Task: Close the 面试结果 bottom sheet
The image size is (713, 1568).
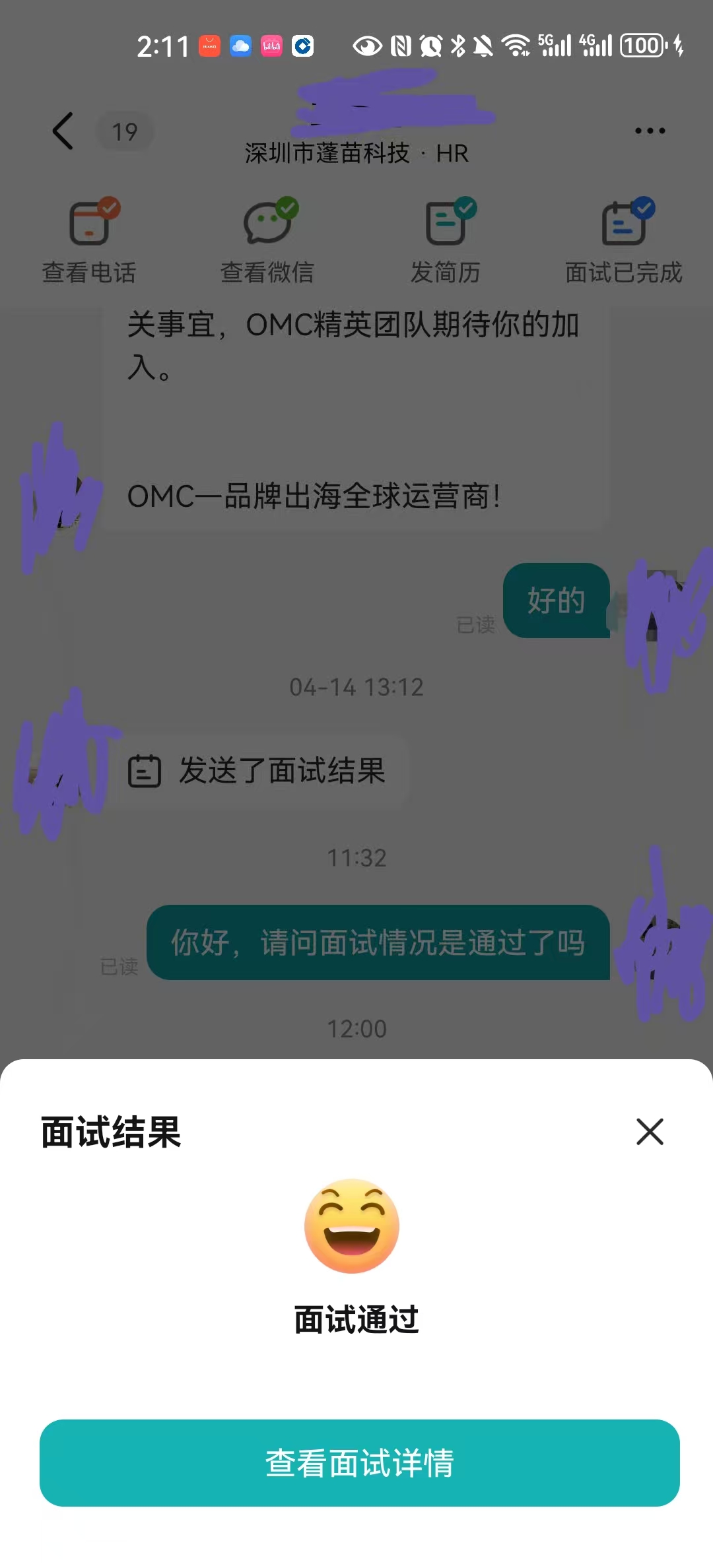Action: click(650, 1131)
